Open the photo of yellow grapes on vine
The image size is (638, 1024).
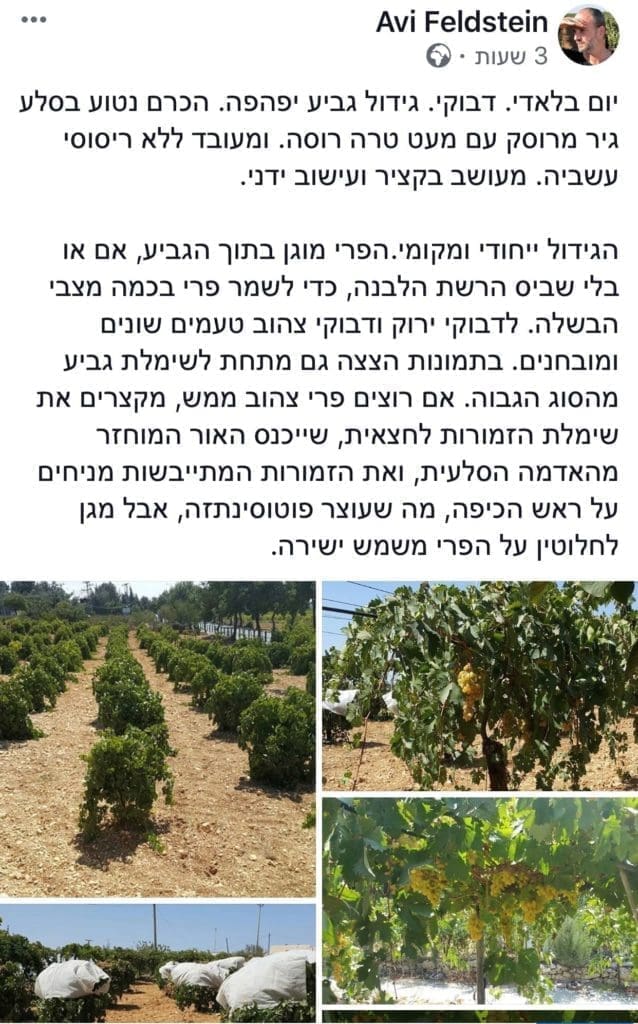pos(480,686)
